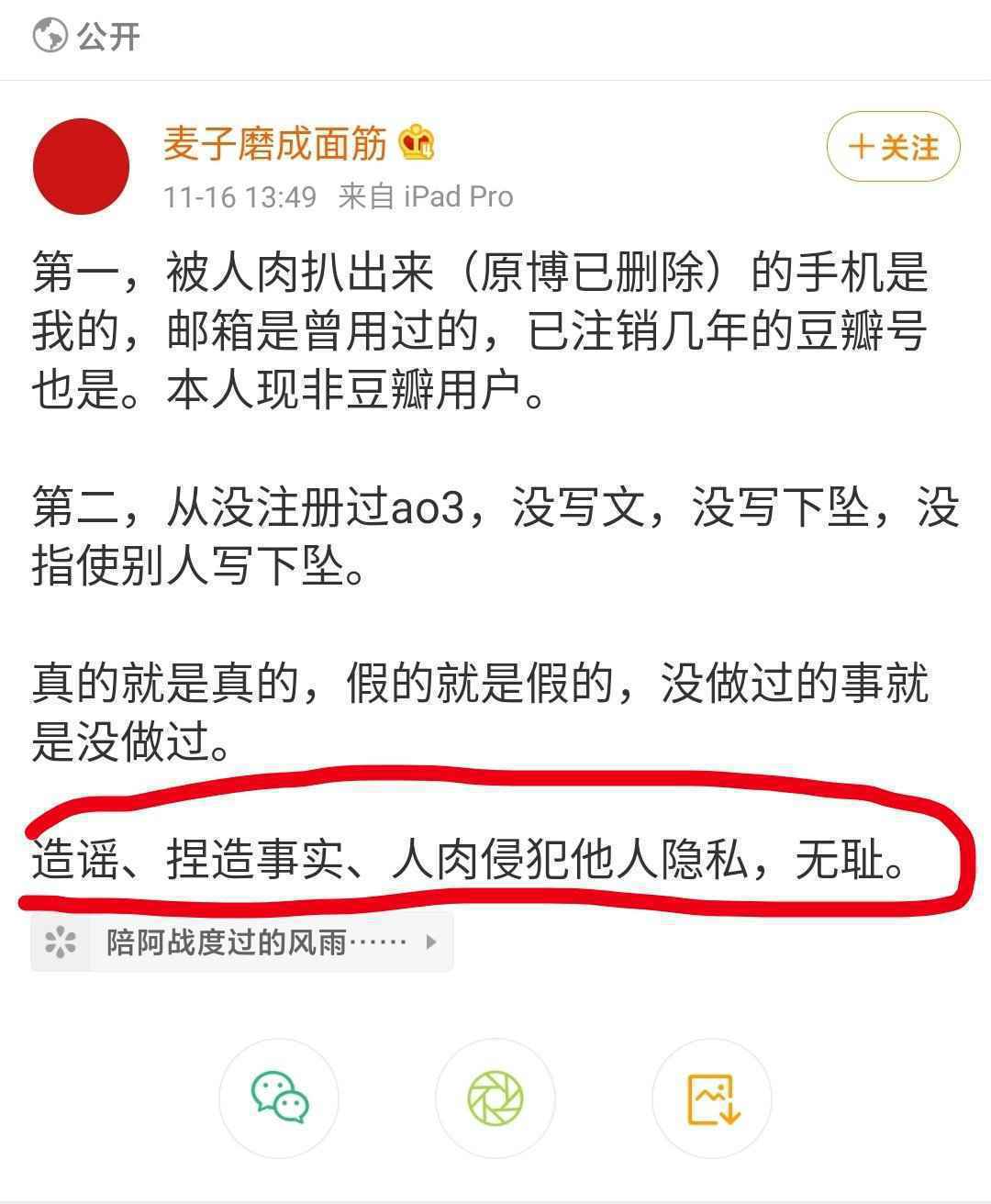Screen dimensions: 991x1204
Task: Share the image to WeChat Moments
Action: tap(495, 1098)
